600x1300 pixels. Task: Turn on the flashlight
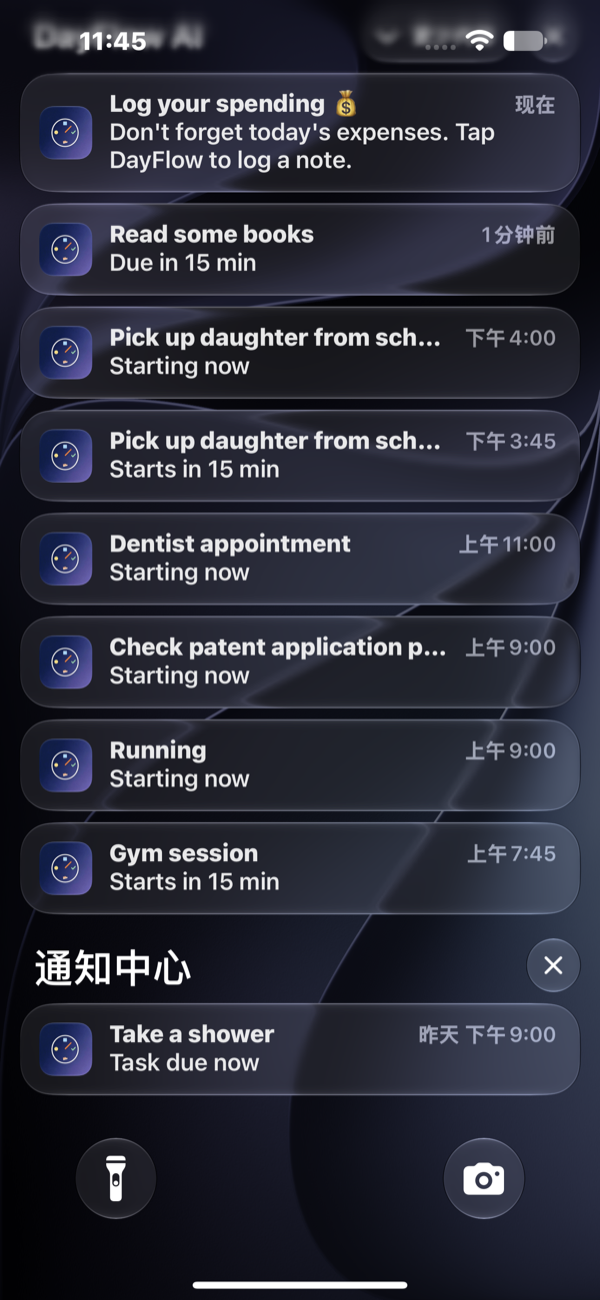coord(116,1178)
